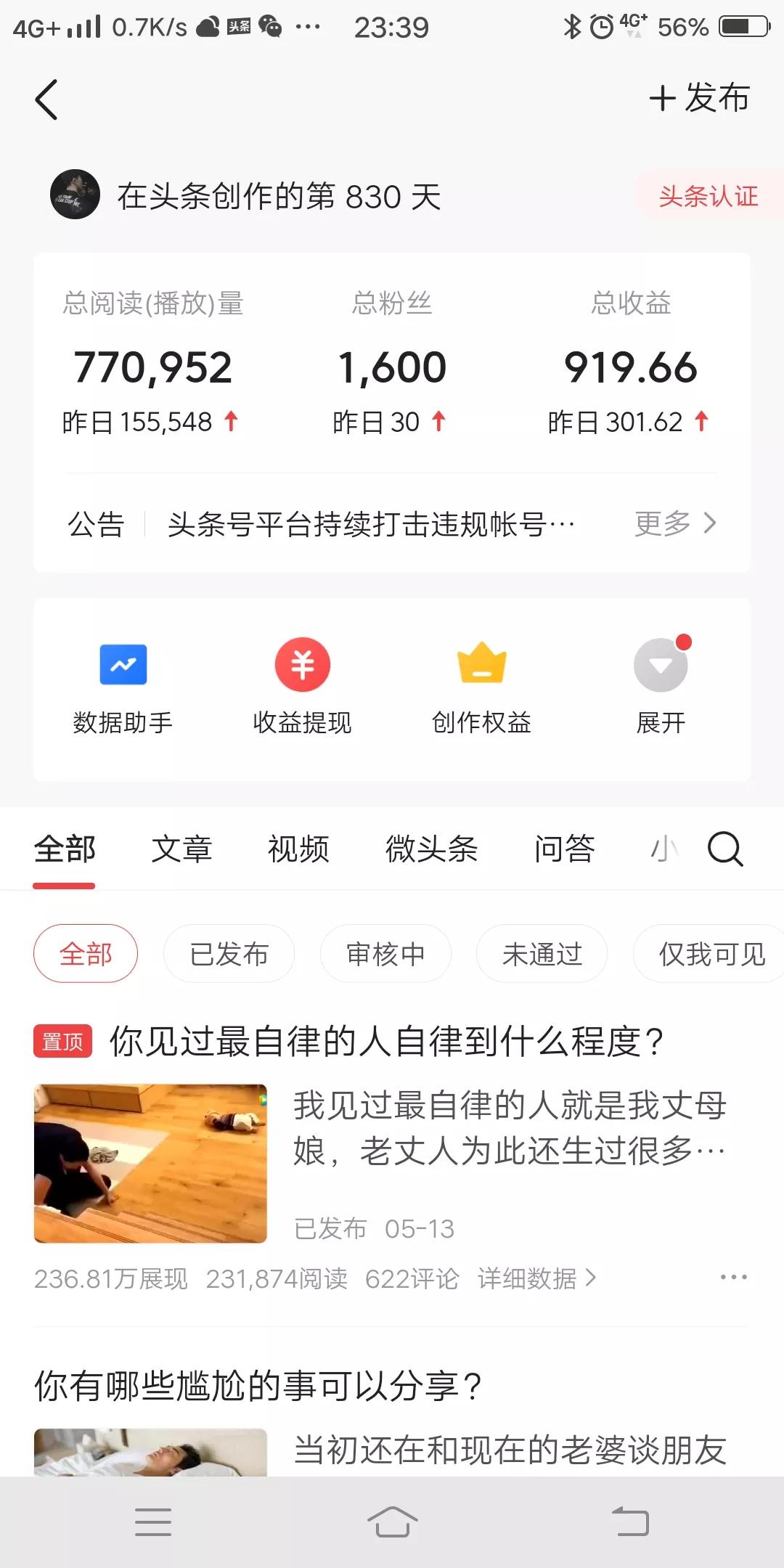
Task: Open the 数据助手 data assistant
Action: (x=123, y=686)
